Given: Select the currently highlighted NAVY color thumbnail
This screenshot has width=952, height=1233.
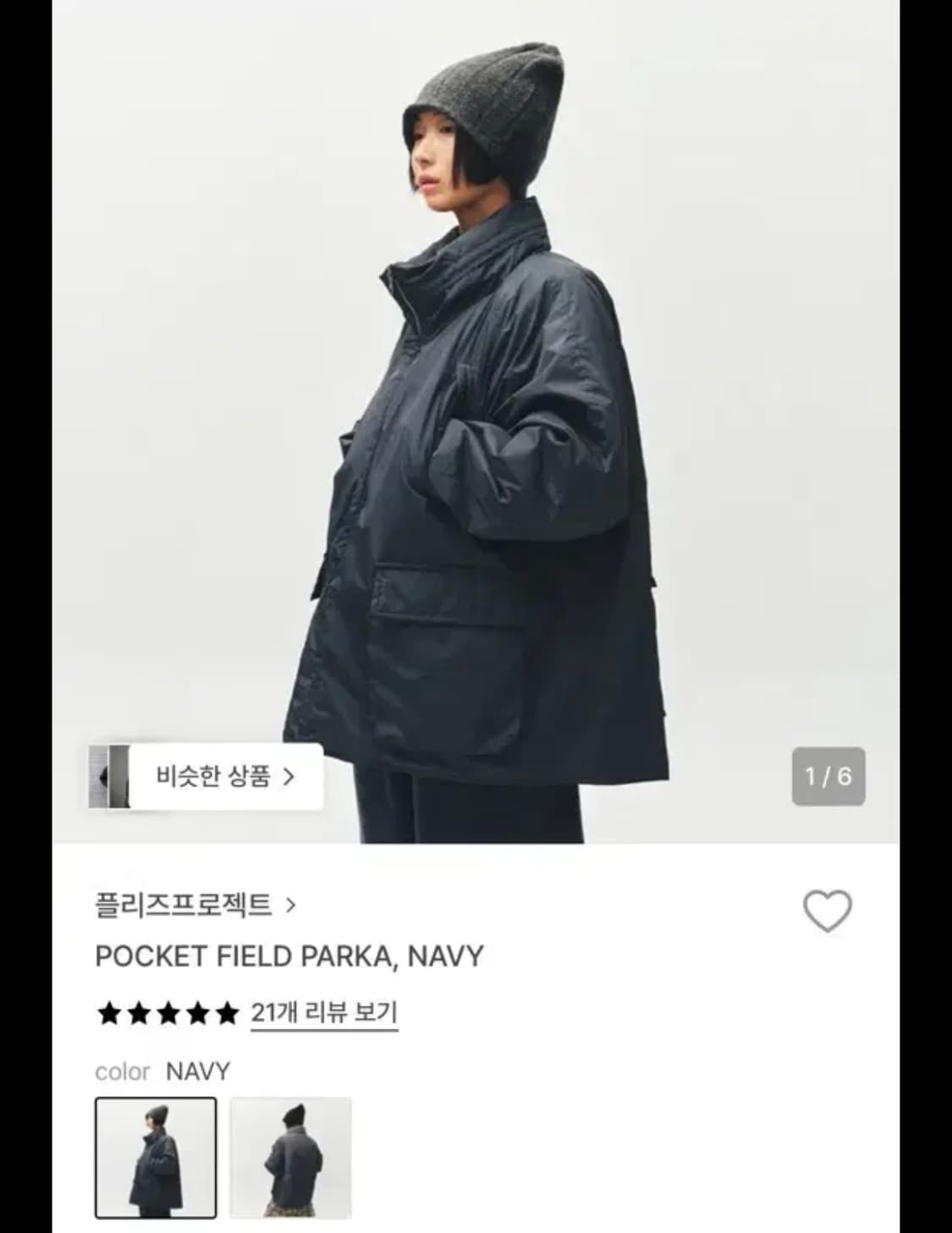Looking at the screenshot, I should click(157, 1159).
